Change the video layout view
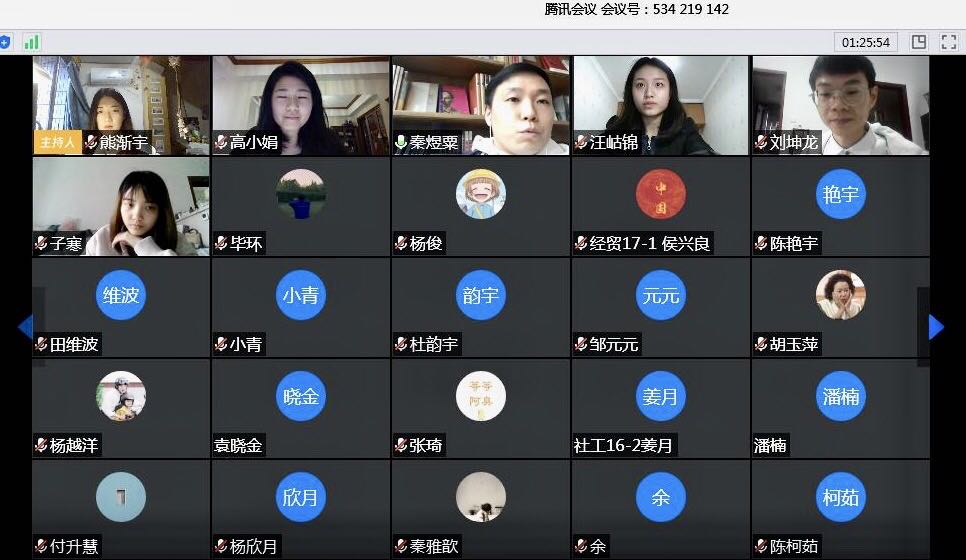 click(x=918, y=42)
